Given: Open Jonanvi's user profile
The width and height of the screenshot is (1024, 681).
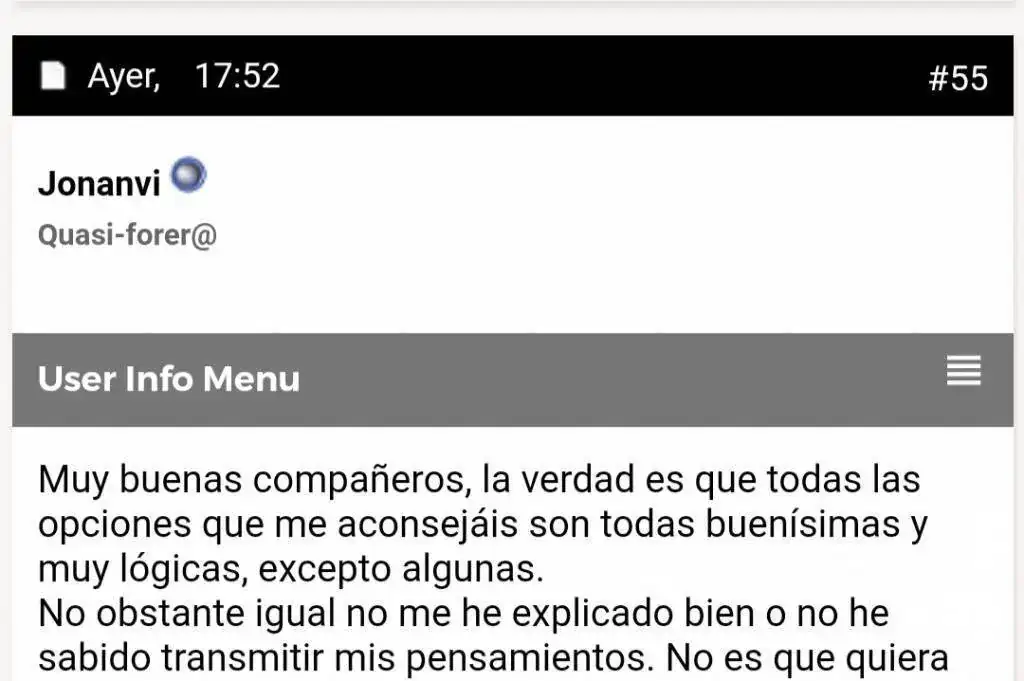Looking at the screenshot, I should 99,184.
